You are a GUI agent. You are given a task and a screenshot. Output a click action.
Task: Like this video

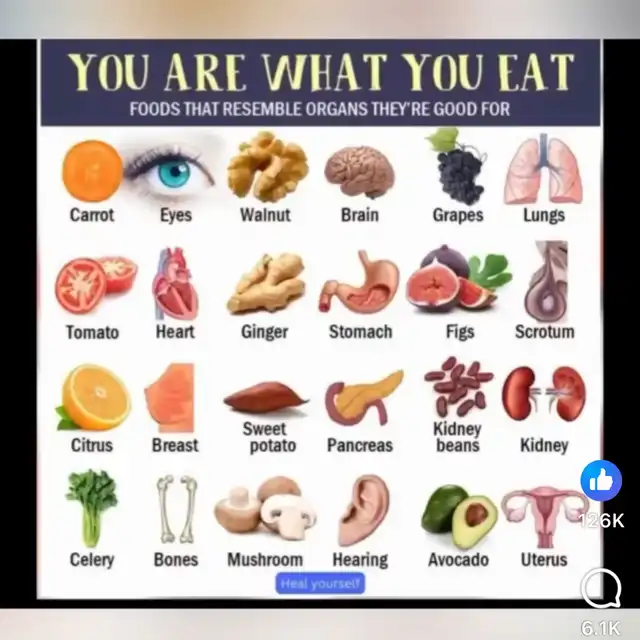point(601,482)
